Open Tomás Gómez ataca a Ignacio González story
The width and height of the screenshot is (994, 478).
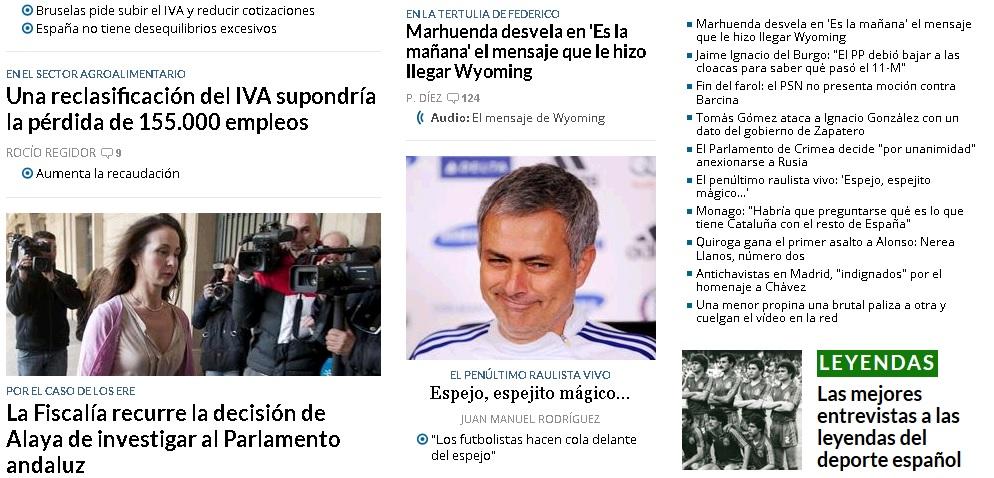click(x=827, y=125)
